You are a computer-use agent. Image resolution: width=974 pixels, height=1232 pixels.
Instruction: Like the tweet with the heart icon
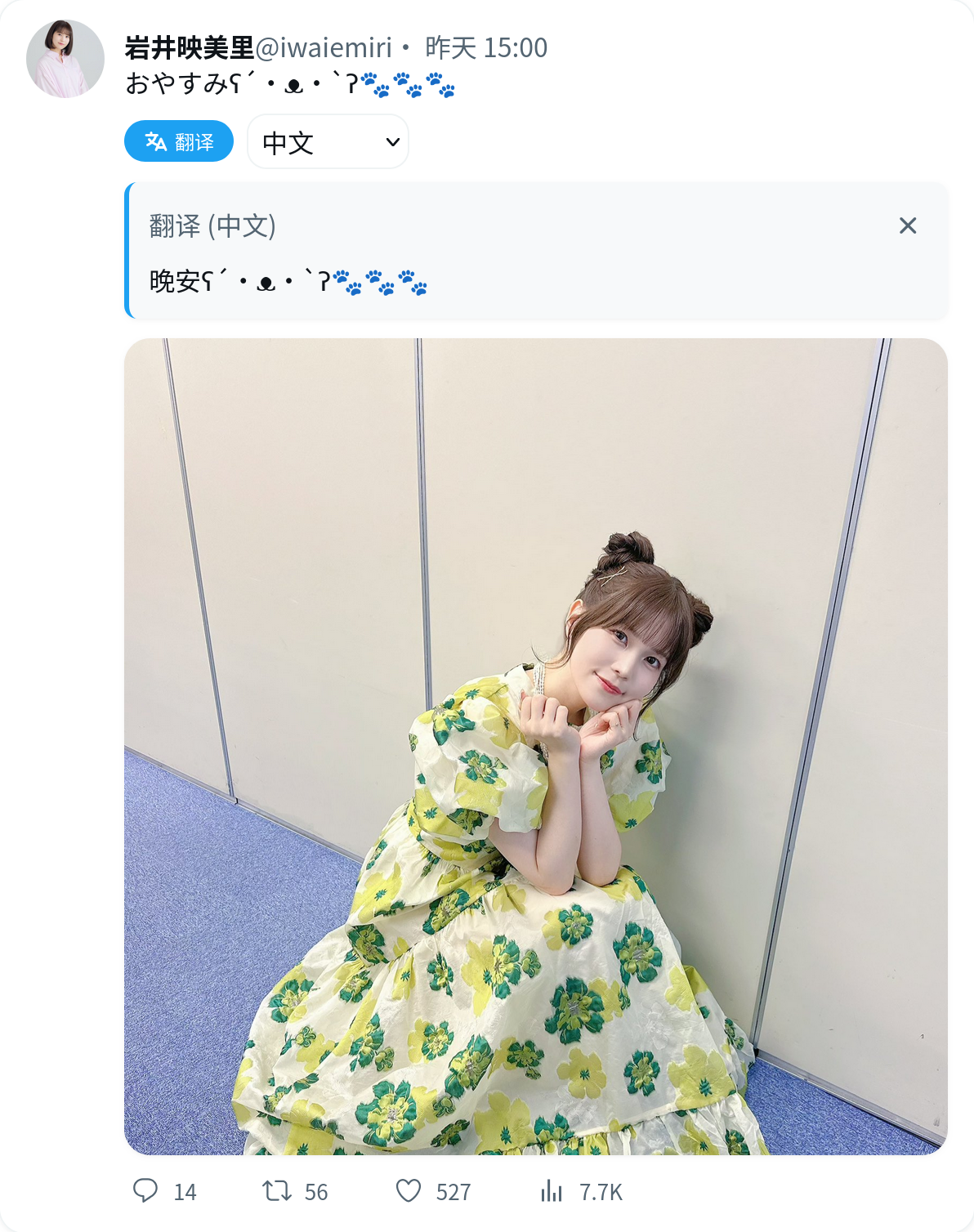409,1190
